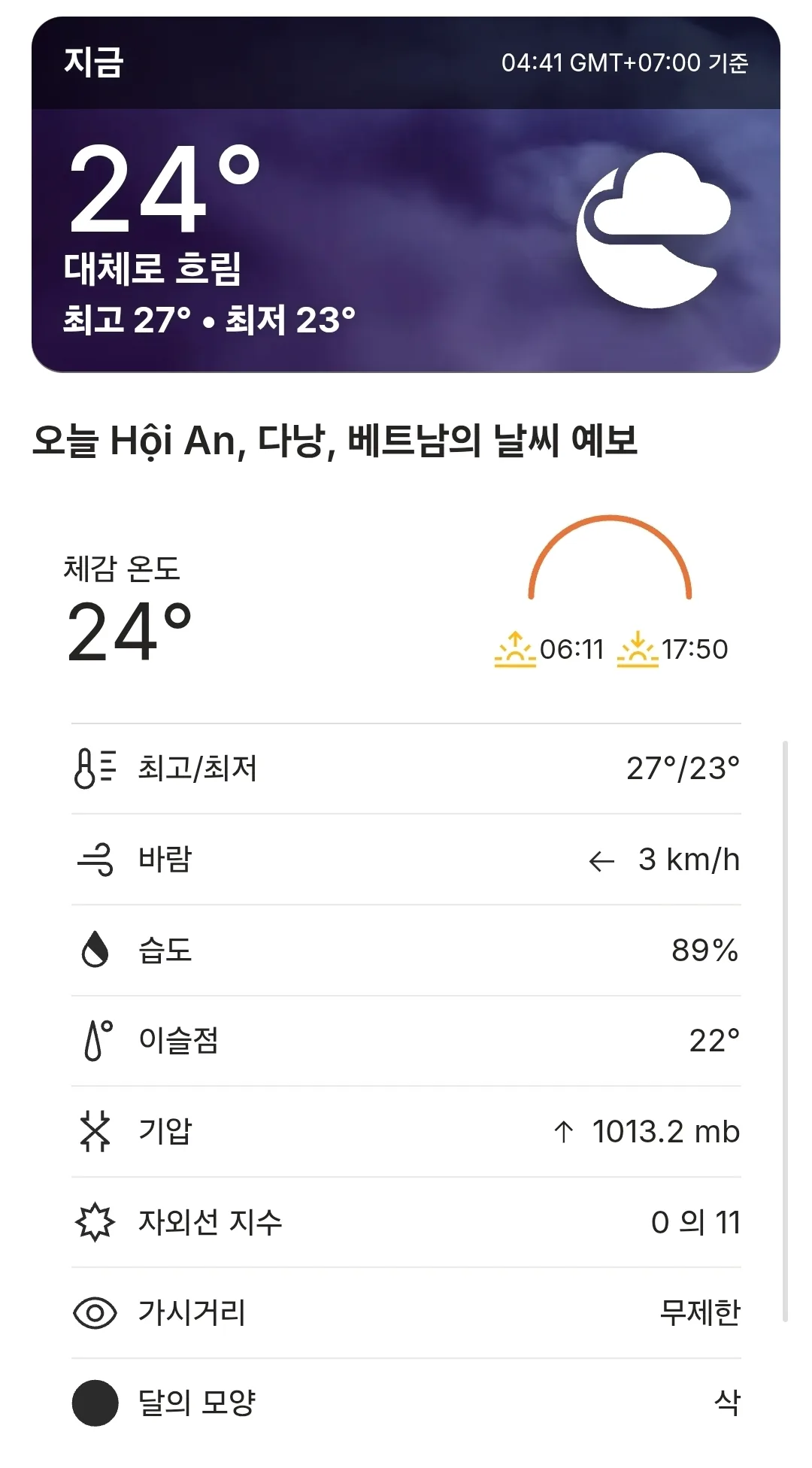812x1468 pixels.
Task: Open the current conditions card showing 24°
Action: tap(406, 195)
